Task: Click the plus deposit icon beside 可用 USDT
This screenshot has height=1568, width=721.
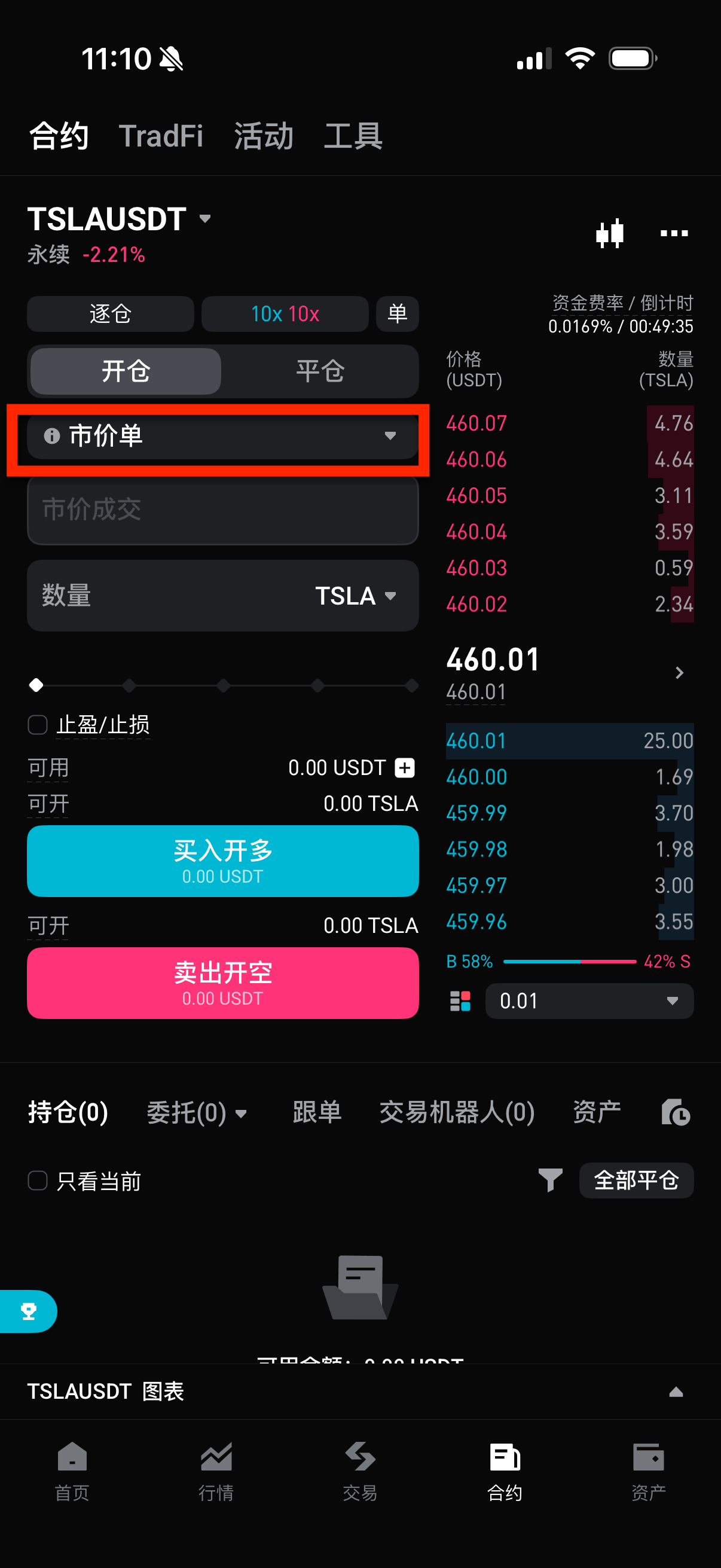Action: coord(405,768)
